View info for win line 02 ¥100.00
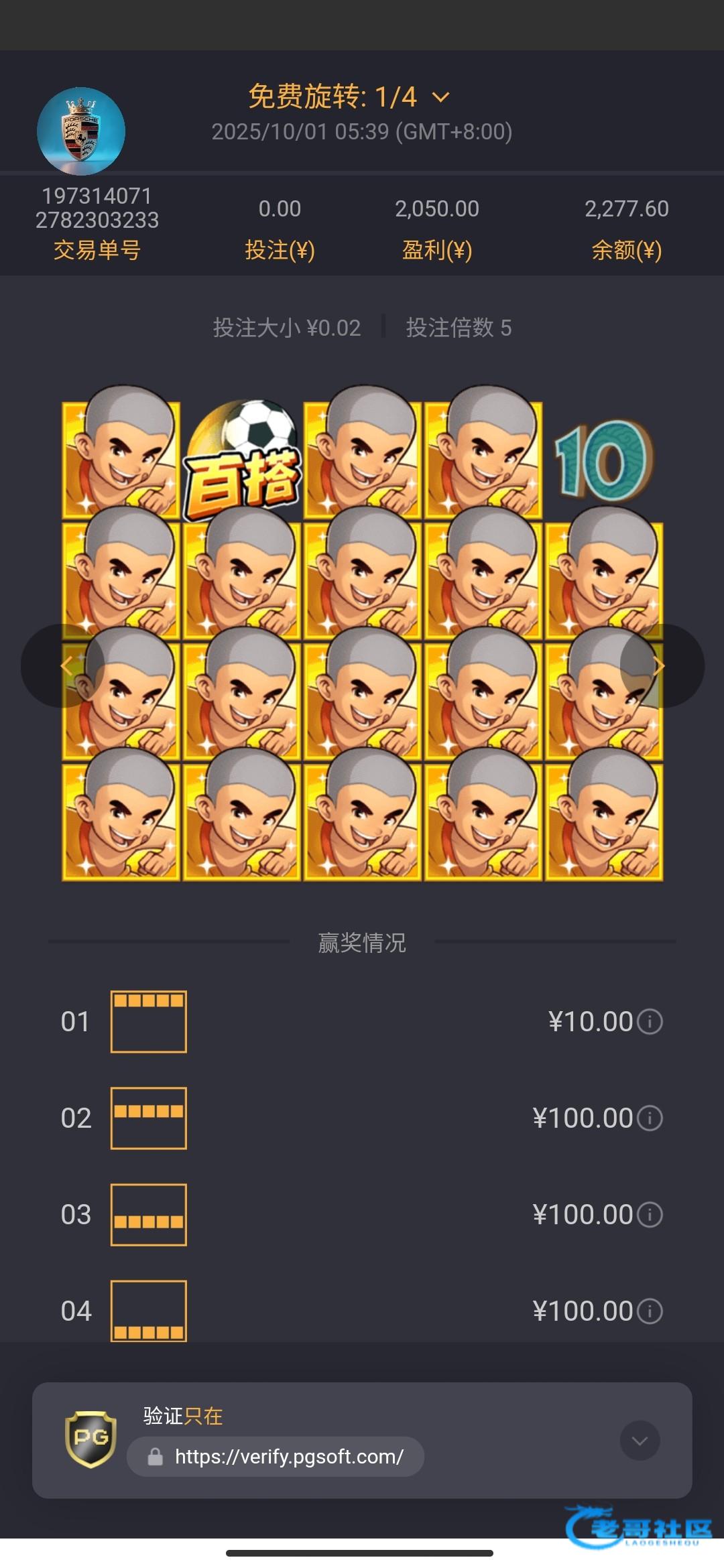This screenshot has height=1568, width=724. pyautogui.click(x=650, y=1118)
